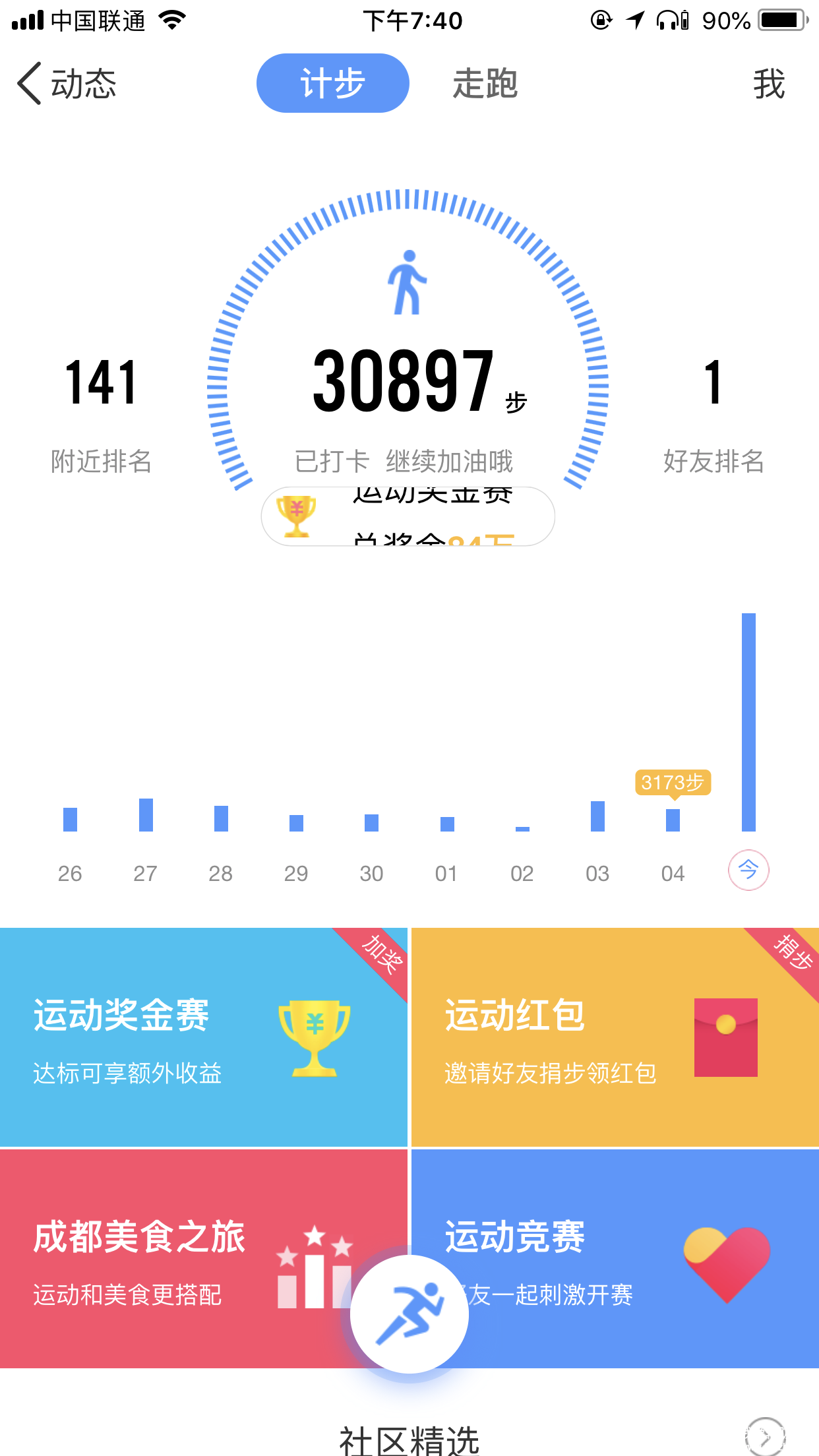Open the 我 profile page
The height and width of the screenshot is (1456, 819).
(x=769, y=84)
